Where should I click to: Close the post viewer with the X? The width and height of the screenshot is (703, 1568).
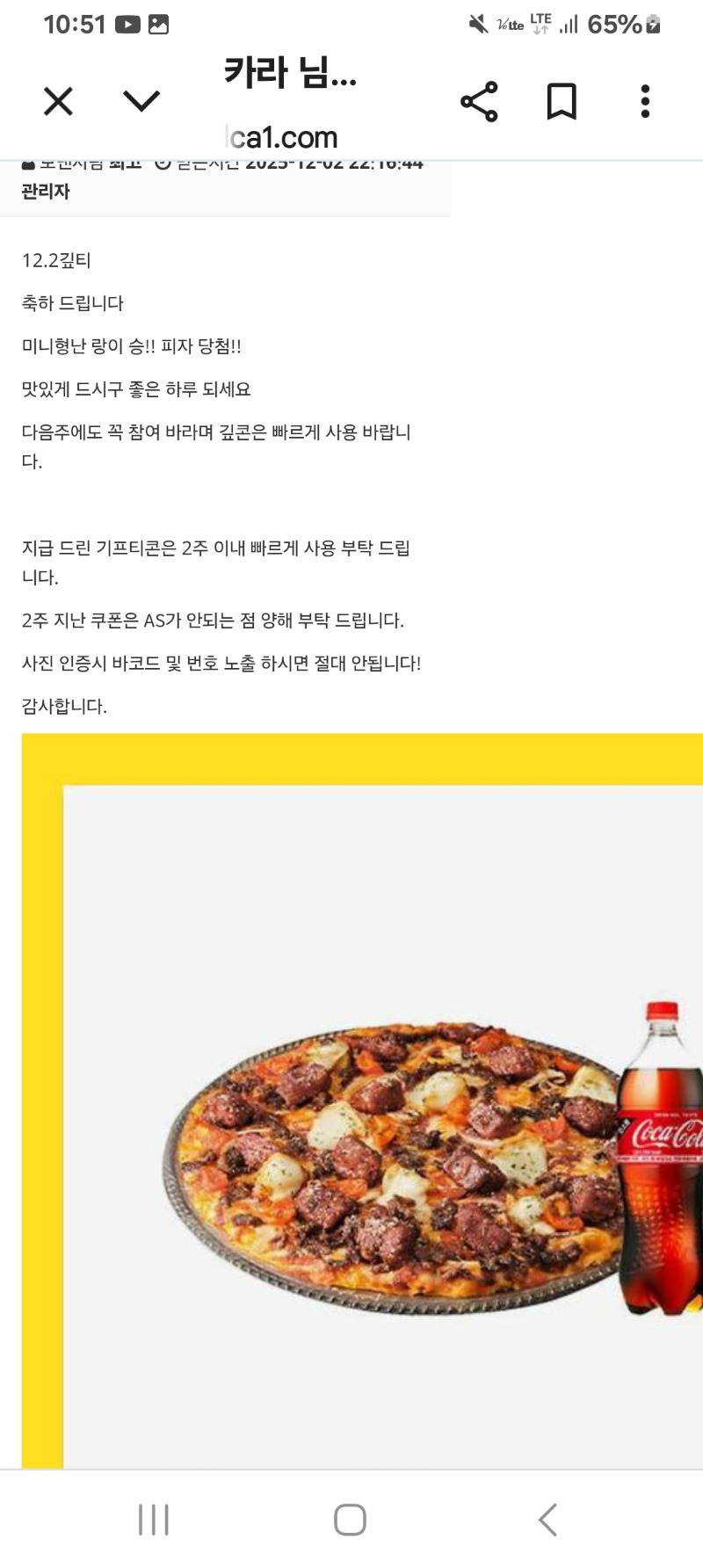pos(58,101)
